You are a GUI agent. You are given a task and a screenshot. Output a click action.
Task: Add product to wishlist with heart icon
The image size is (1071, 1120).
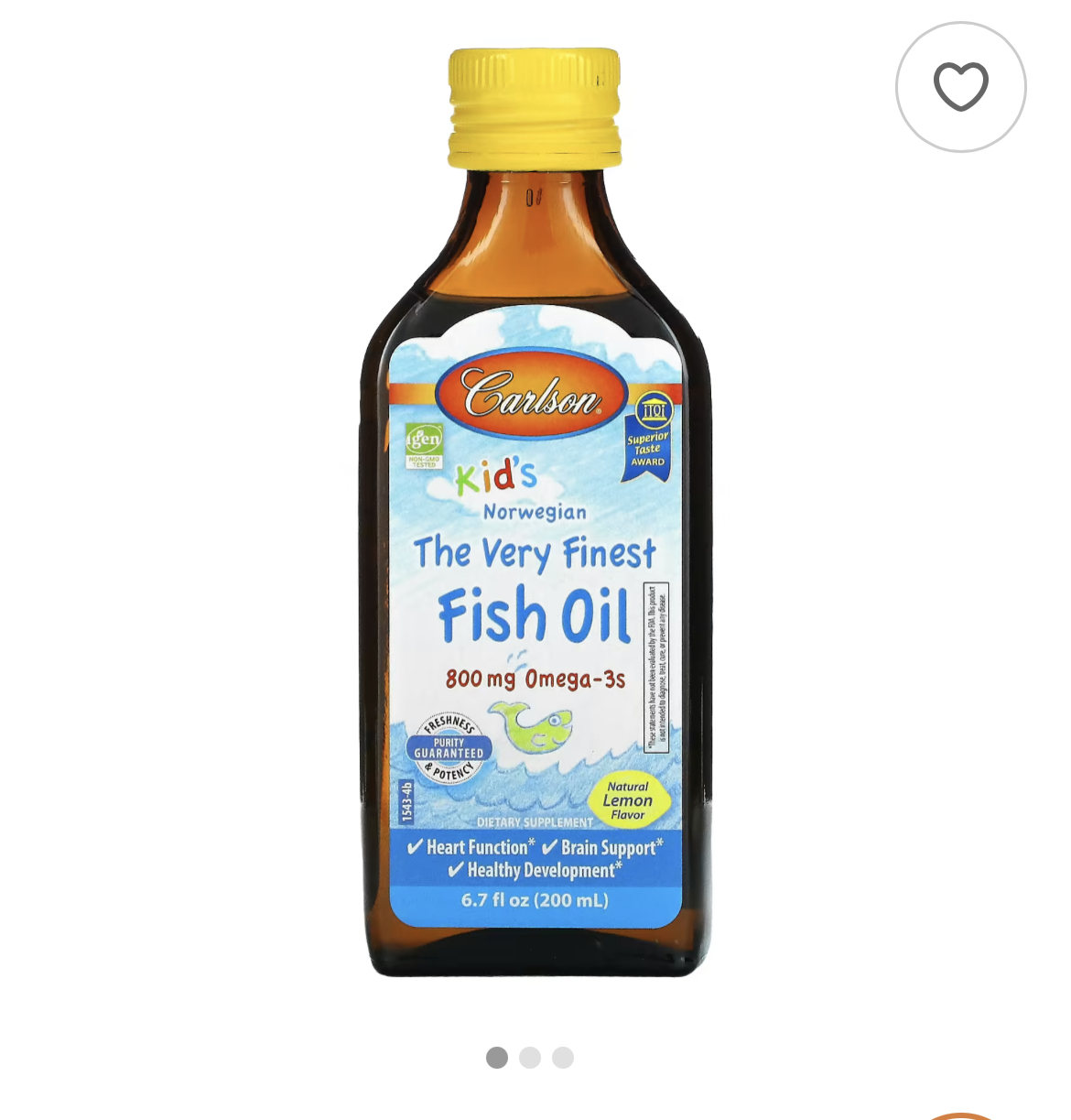(x=960, y=87)
